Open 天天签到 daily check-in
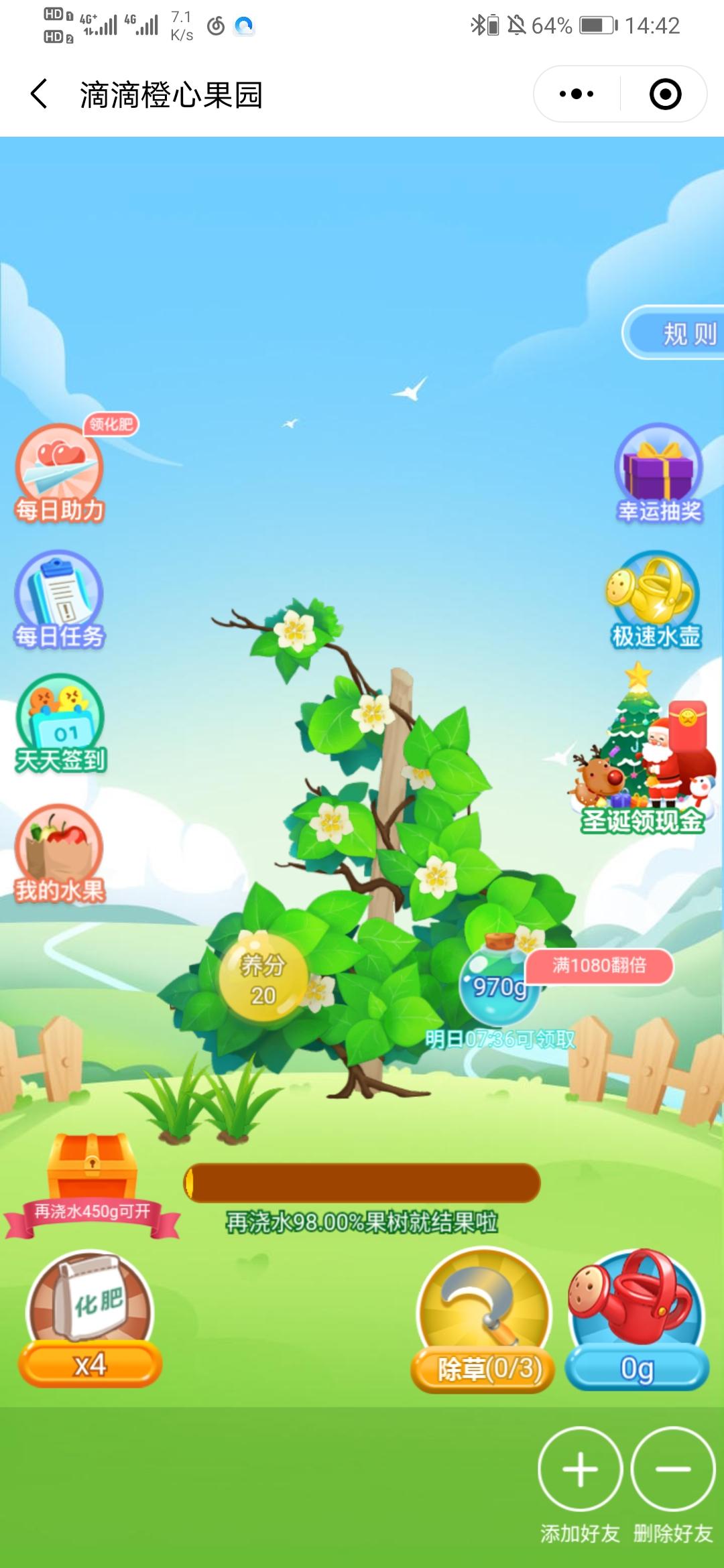This screenshot has width=724, height=1568. point(60,724)
